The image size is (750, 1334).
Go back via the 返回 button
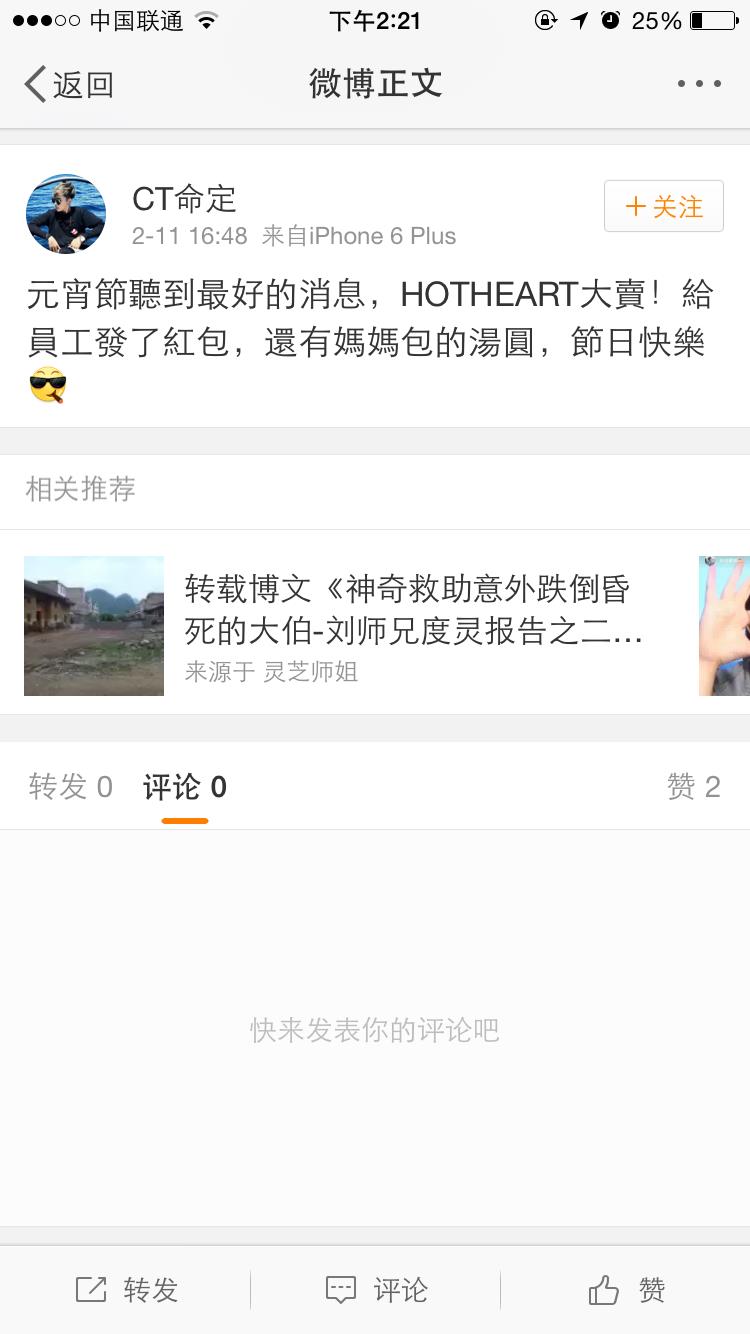[x=68, y=85]
